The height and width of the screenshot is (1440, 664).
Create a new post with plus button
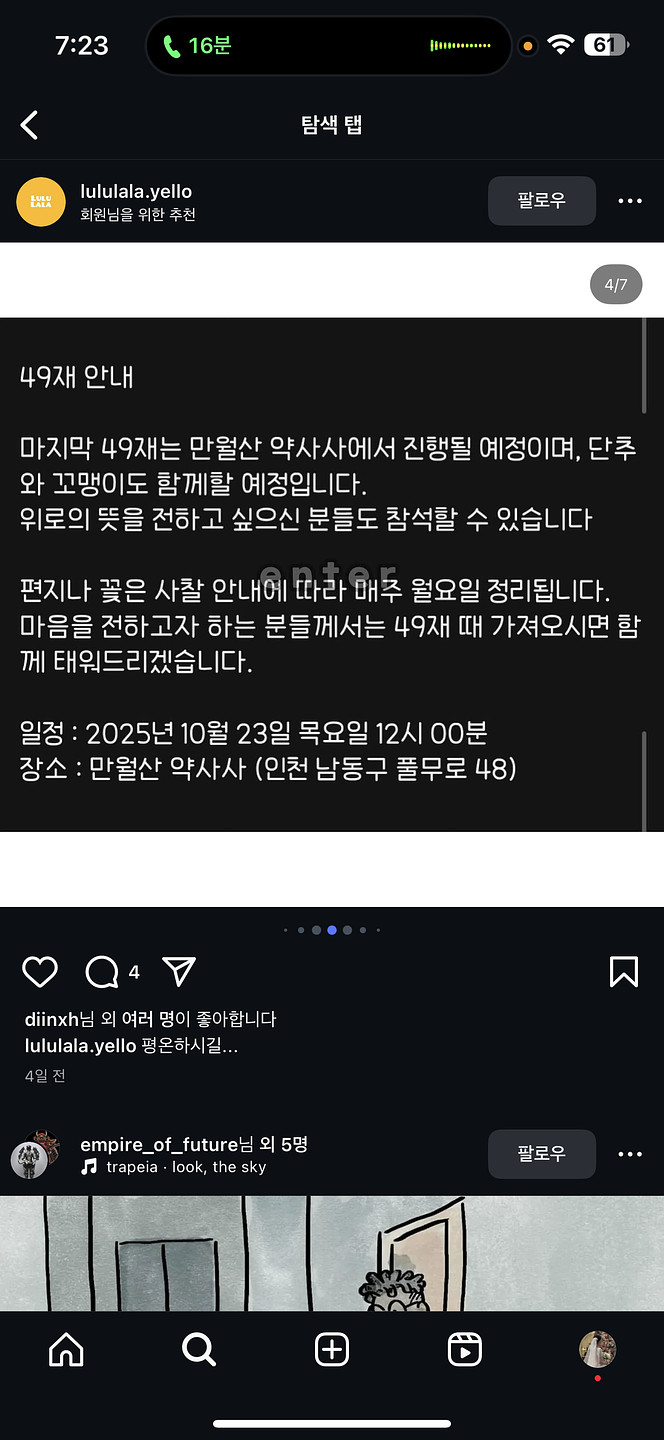[331, 1350]
